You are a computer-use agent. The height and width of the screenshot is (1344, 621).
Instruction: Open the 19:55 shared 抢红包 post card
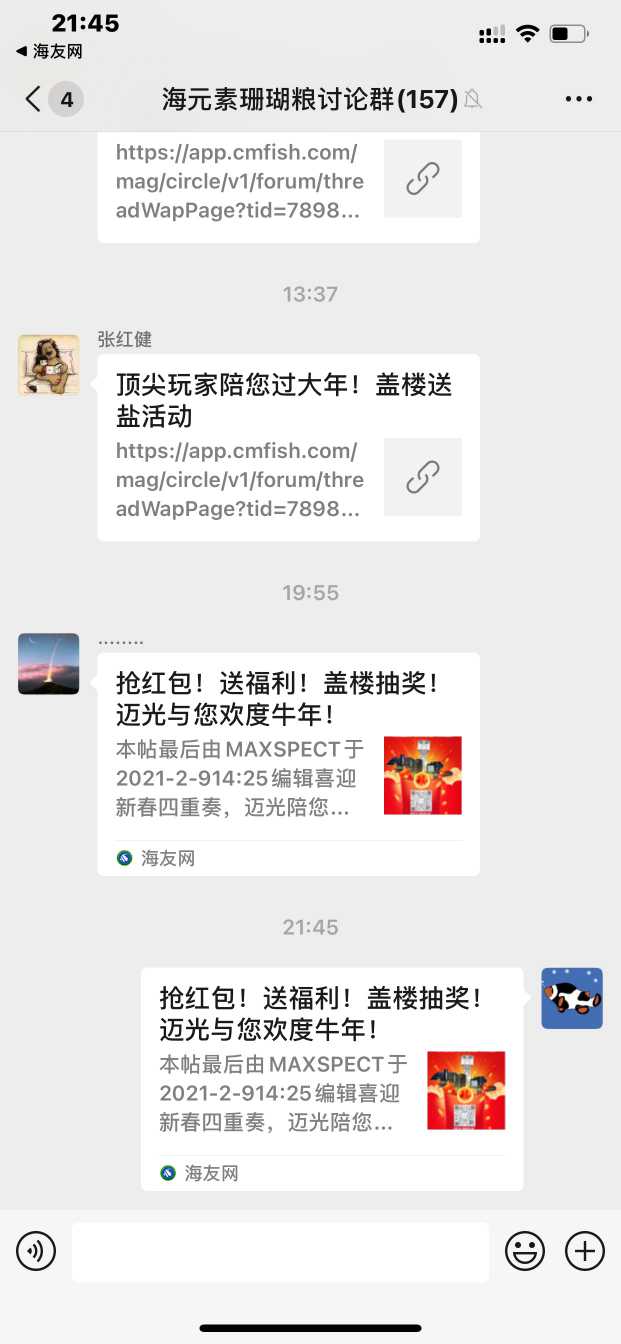(288, 763)
